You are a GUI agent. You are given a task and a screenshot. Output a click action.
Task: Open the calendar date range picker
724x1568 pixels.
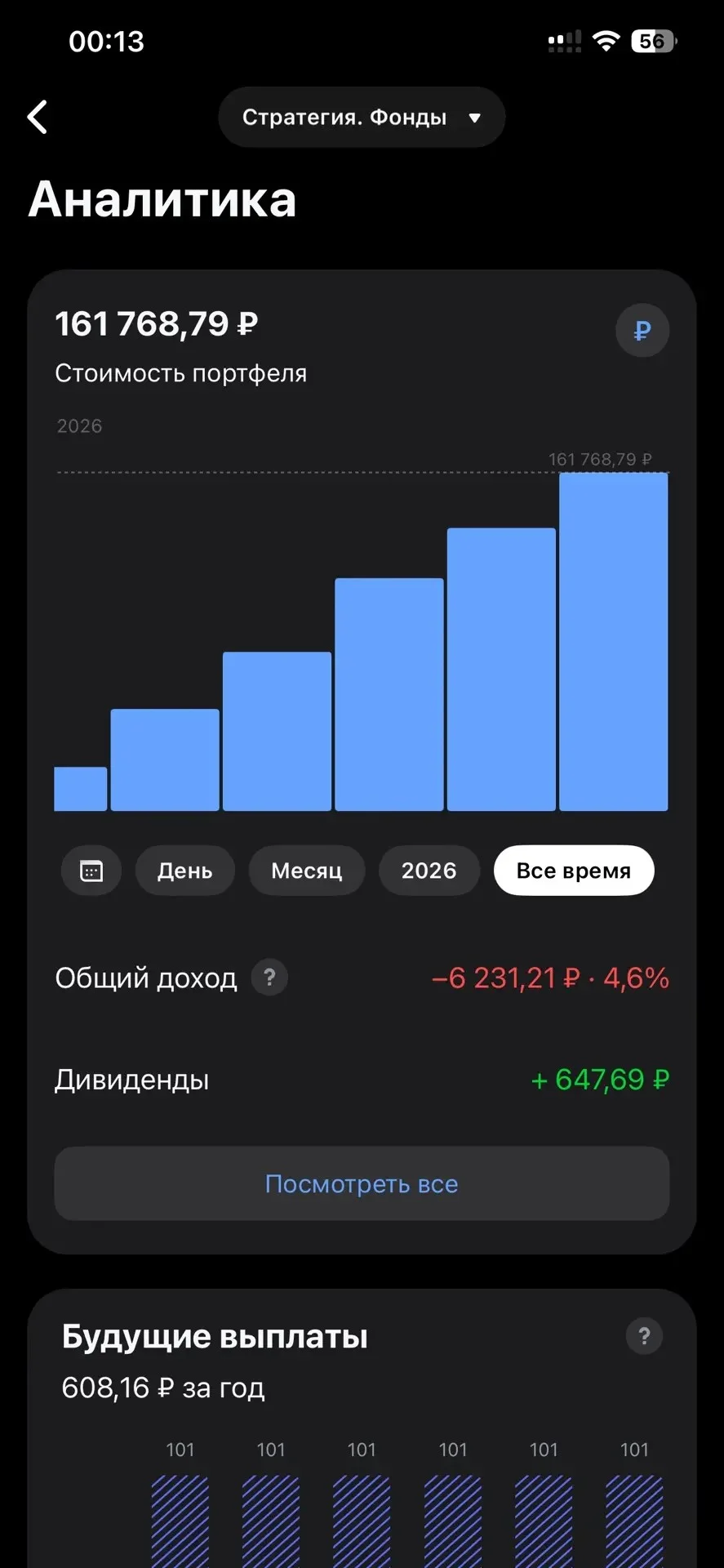pyautogui.click(x=91, y=871)
